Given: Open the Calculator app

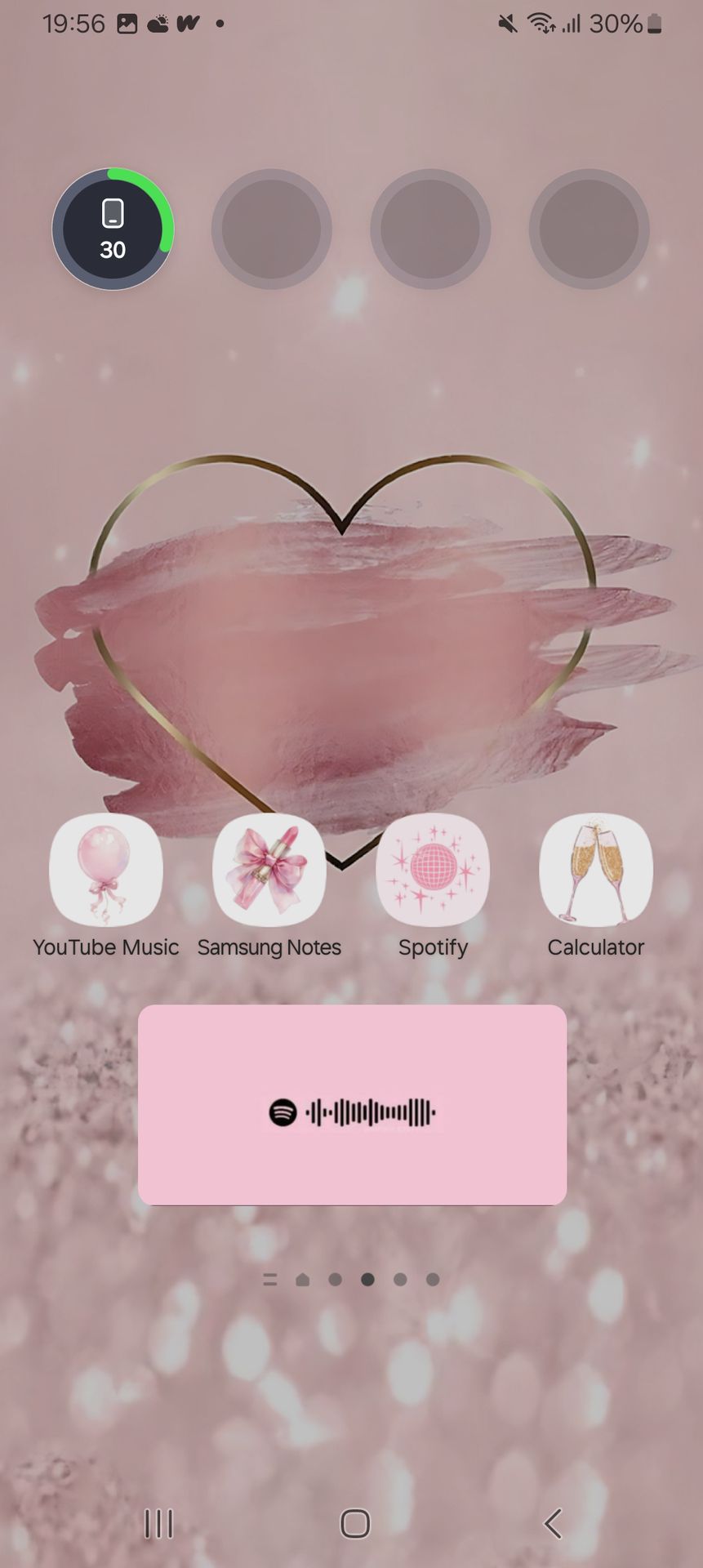Looking at the screenshot, I should point(596,871).
